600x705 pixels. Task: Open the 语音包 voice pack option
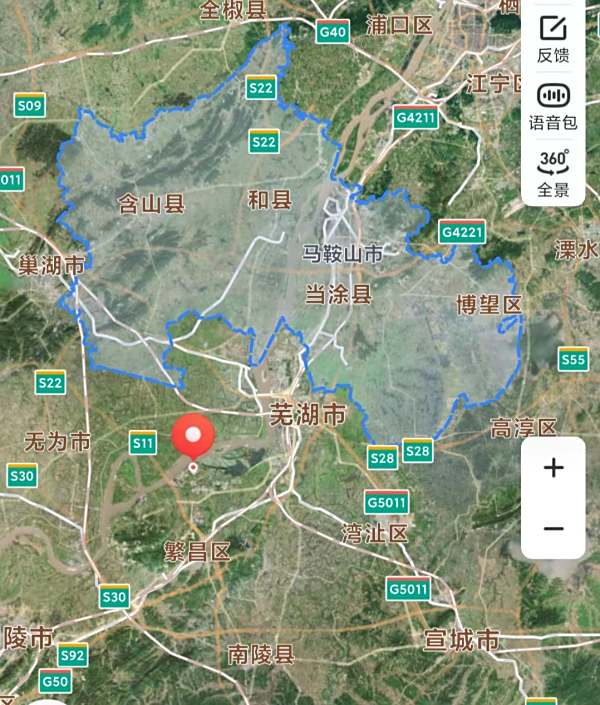coord(553,106)
